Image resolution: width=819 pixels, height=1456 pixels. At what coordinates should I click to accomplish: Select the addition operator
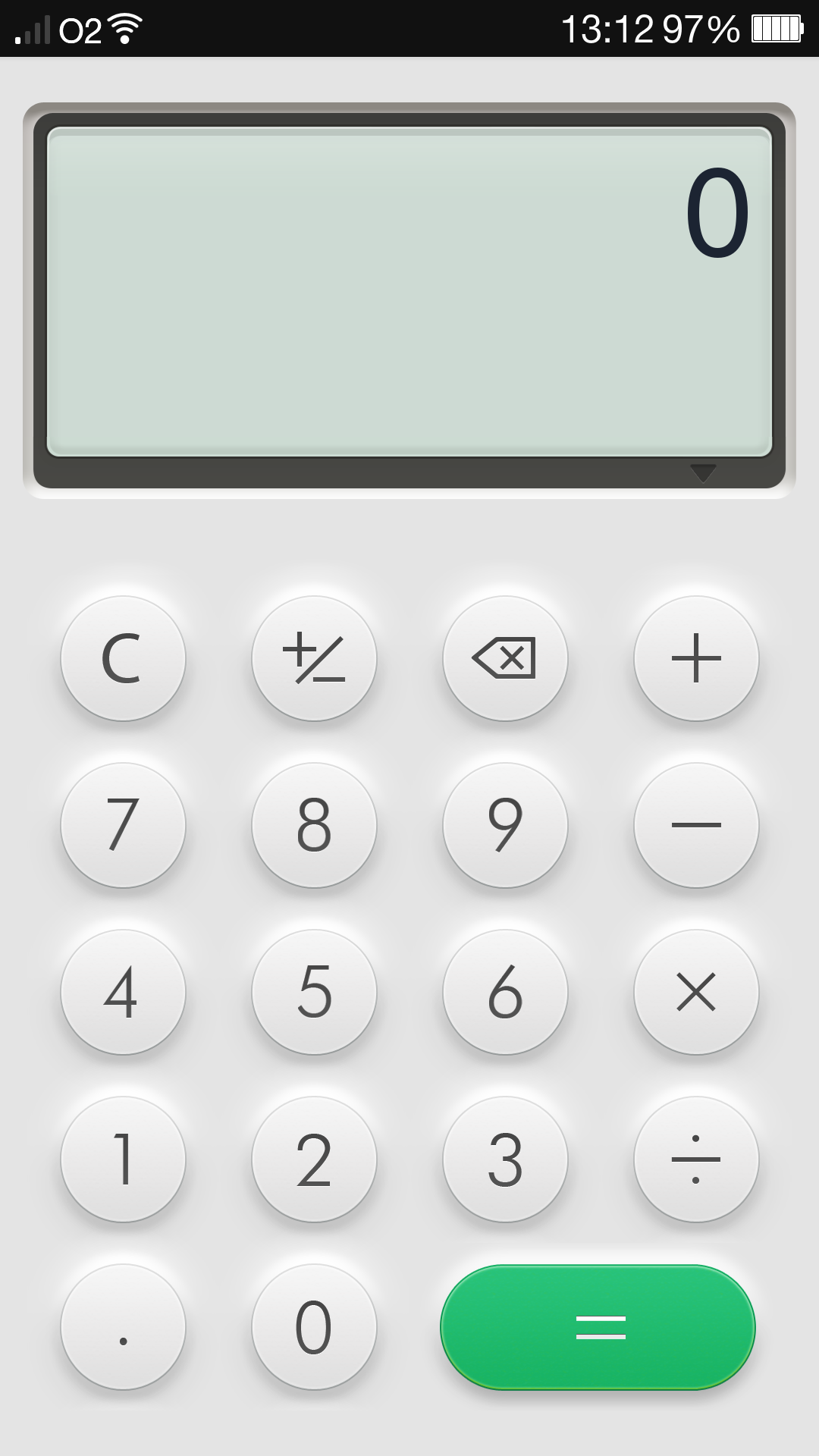pos(696,658)
